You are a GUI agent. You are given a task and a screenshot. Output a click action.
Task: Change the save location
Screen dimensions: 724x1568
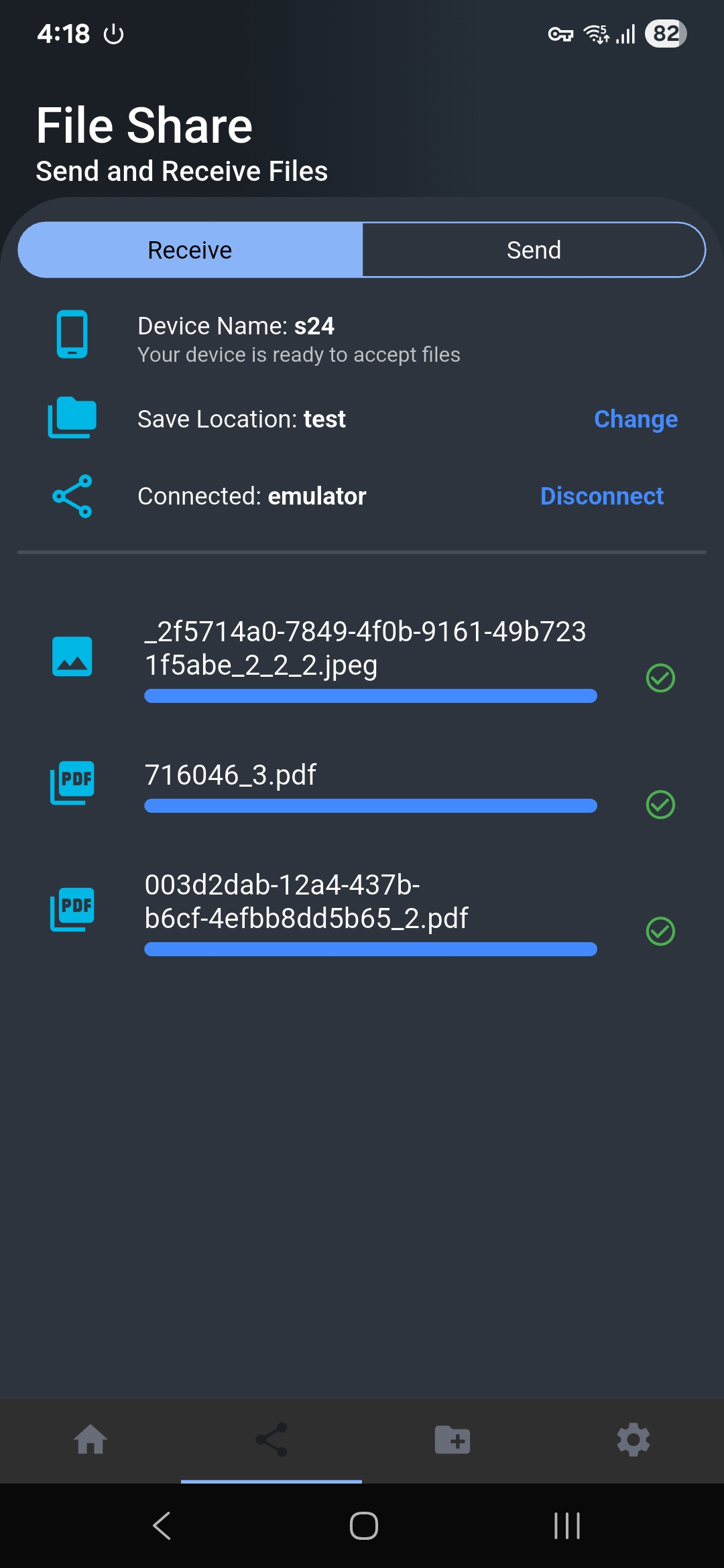click(636, 419)
